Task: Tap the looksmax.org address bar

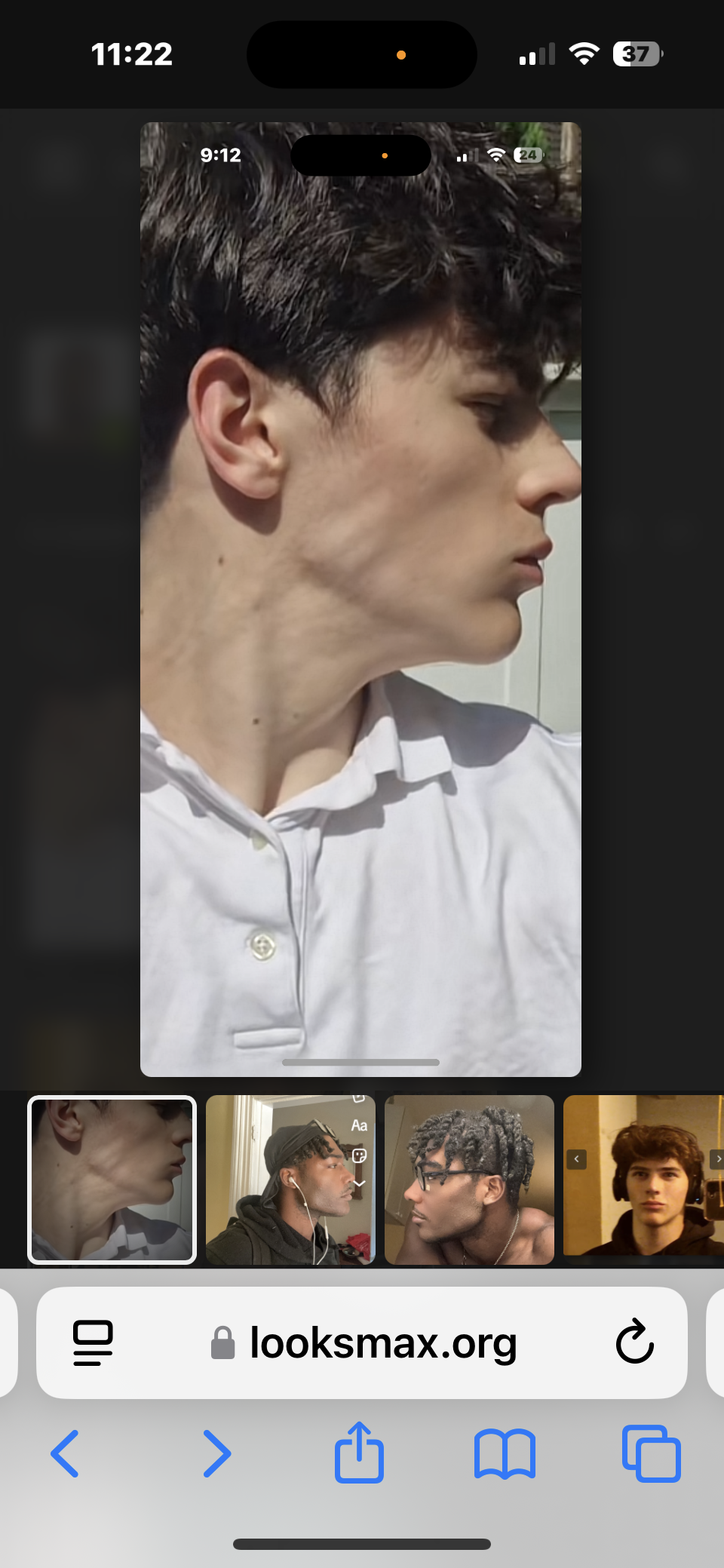Action: coord(383,1343)
